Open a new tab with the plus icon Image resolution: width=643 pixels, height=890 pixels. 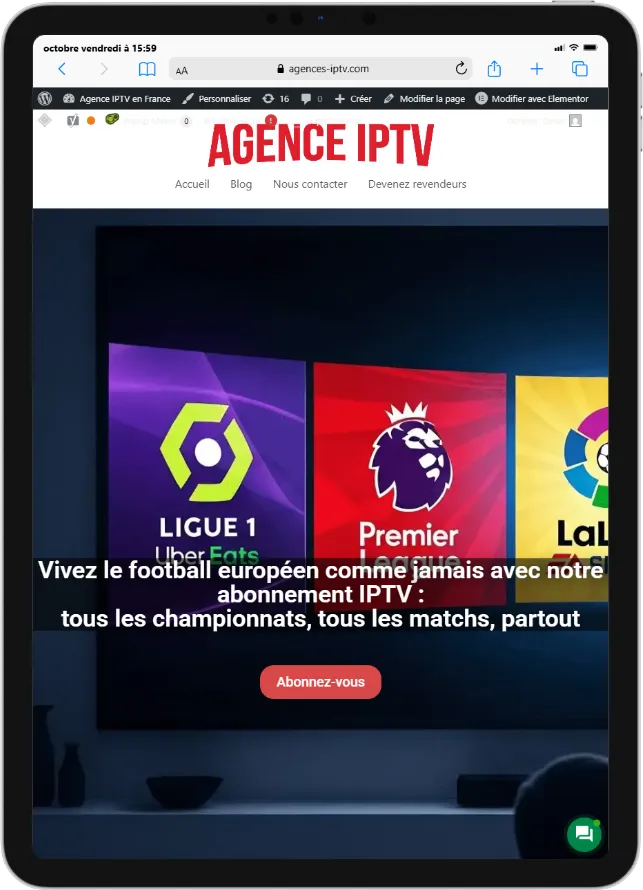point(537,69)
